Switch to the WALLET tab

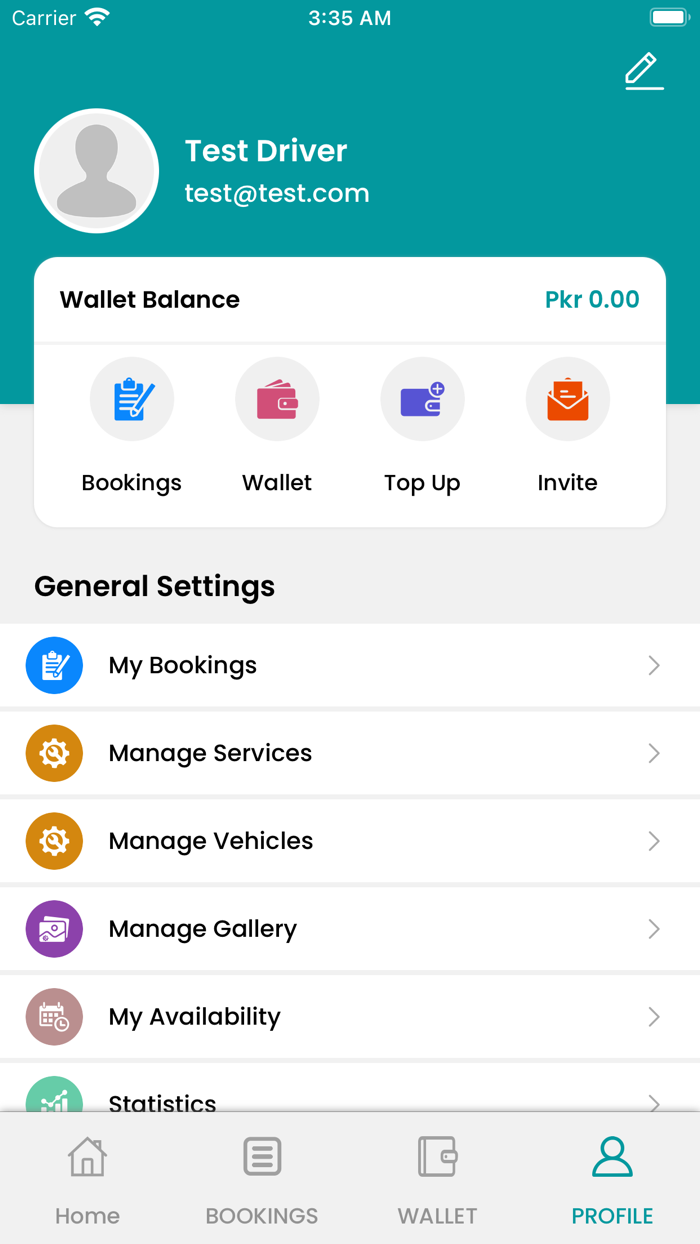point(437,1180)
